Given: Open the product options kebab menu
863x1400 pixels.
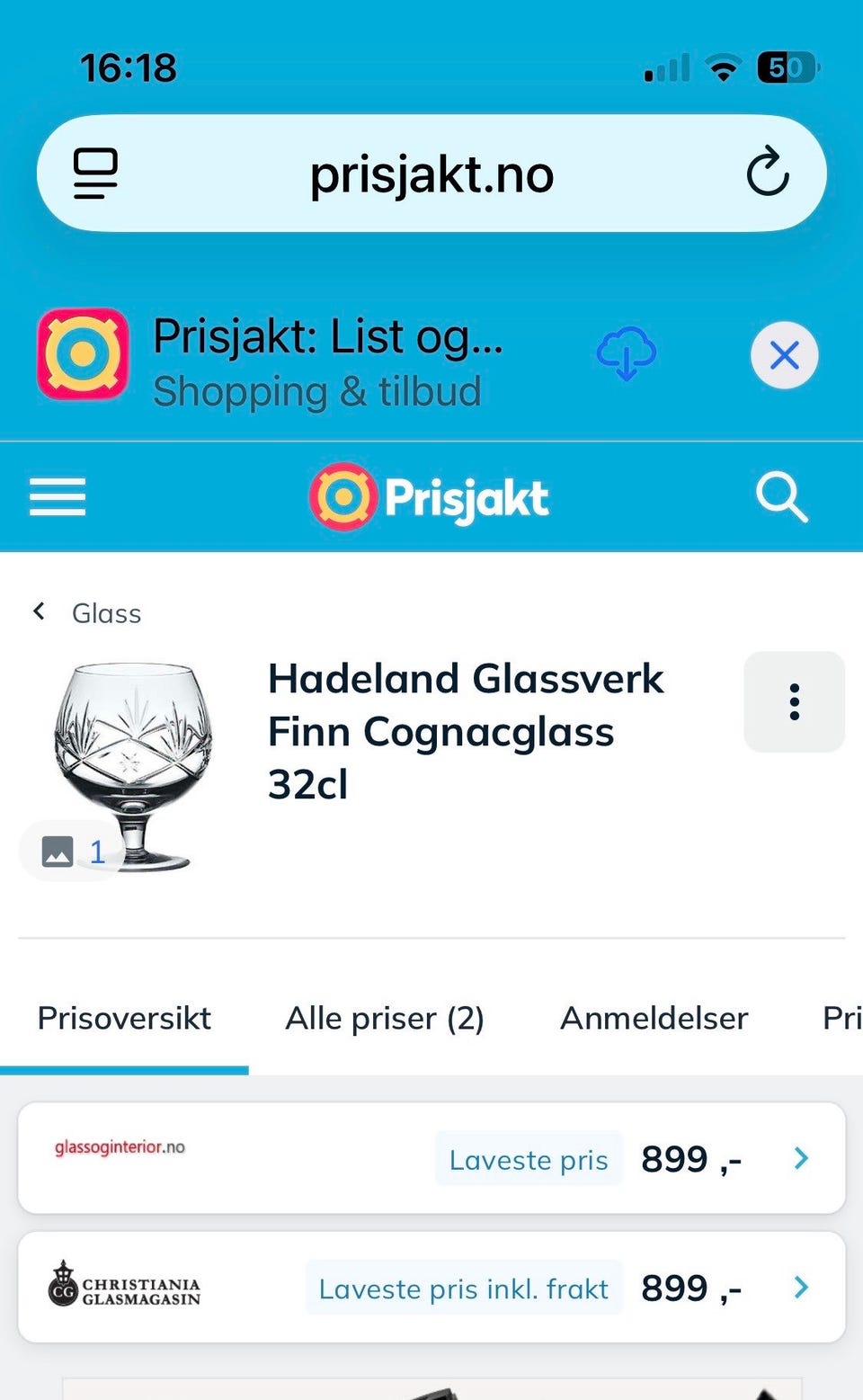Looking at the screenshot, I should point(794,702).
